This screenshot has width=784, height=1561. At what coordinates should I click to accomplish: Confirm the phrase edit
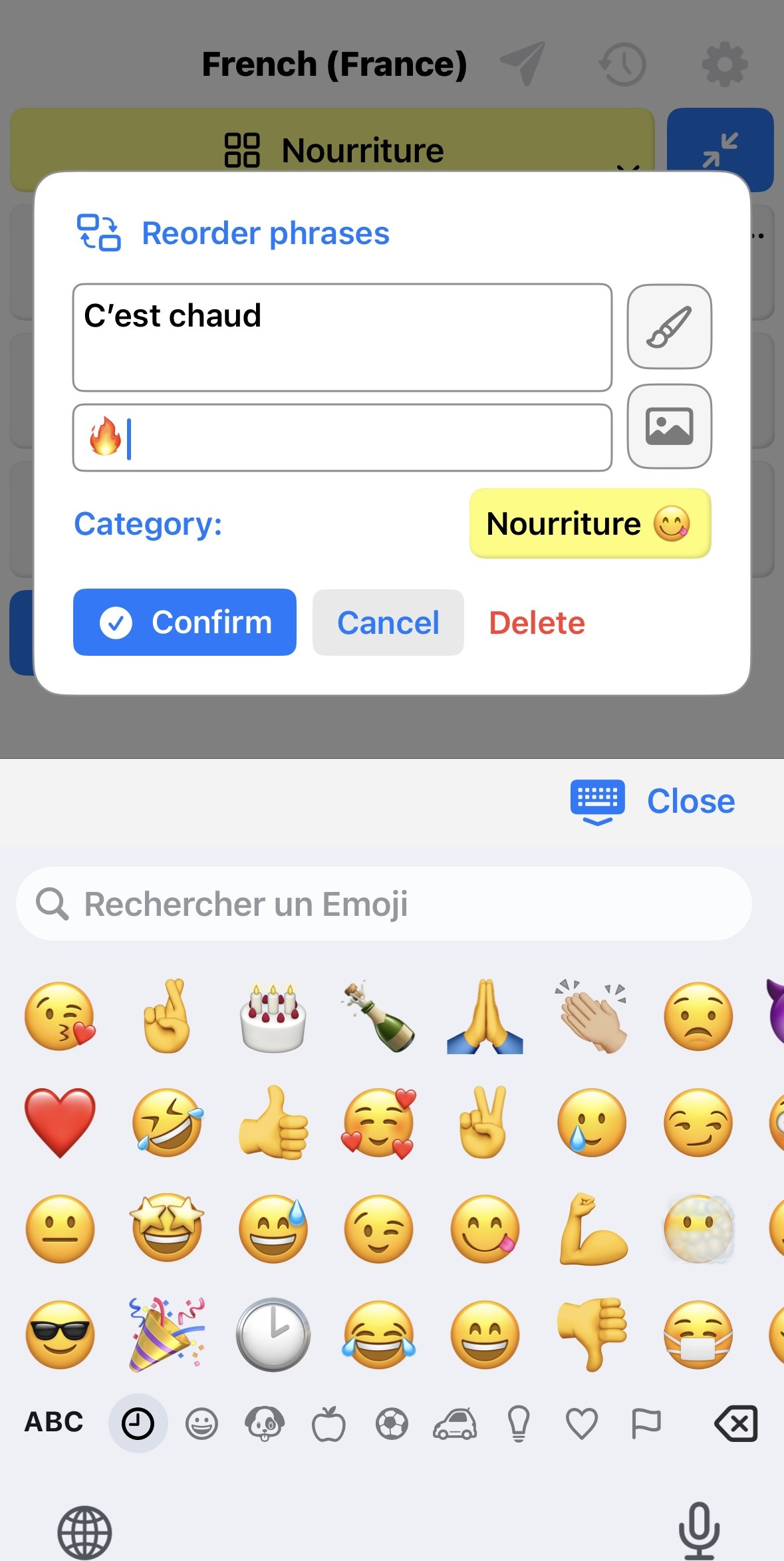pos(184,623)
